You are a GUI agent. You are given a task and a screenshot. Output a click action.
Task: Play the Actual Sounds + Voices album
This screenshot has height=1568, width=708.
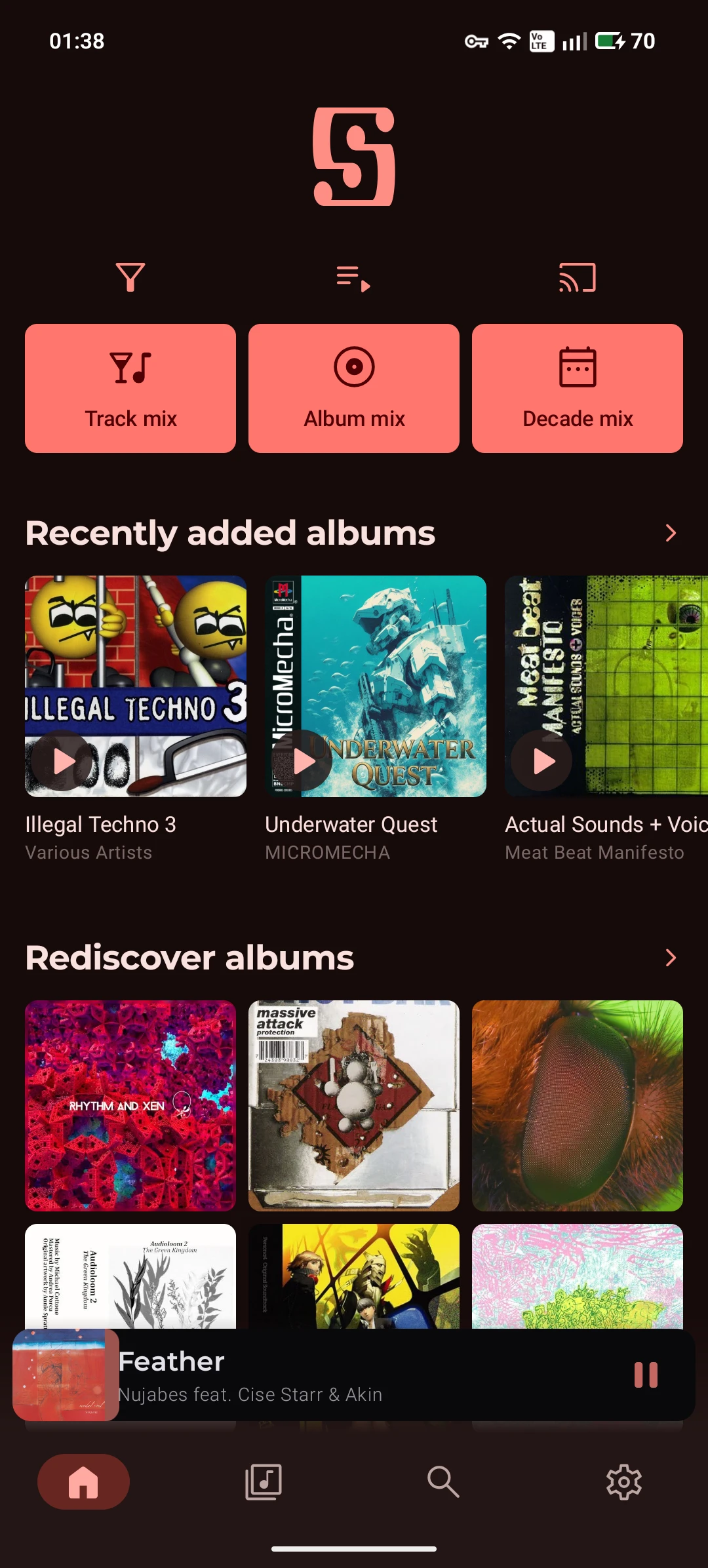(x=543, y=761)
